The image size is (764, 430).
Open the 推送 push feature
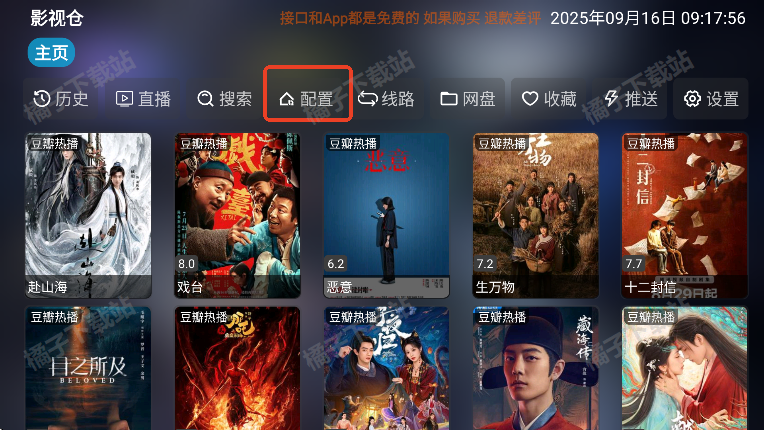pyautogui.click(x=631, y=99)
